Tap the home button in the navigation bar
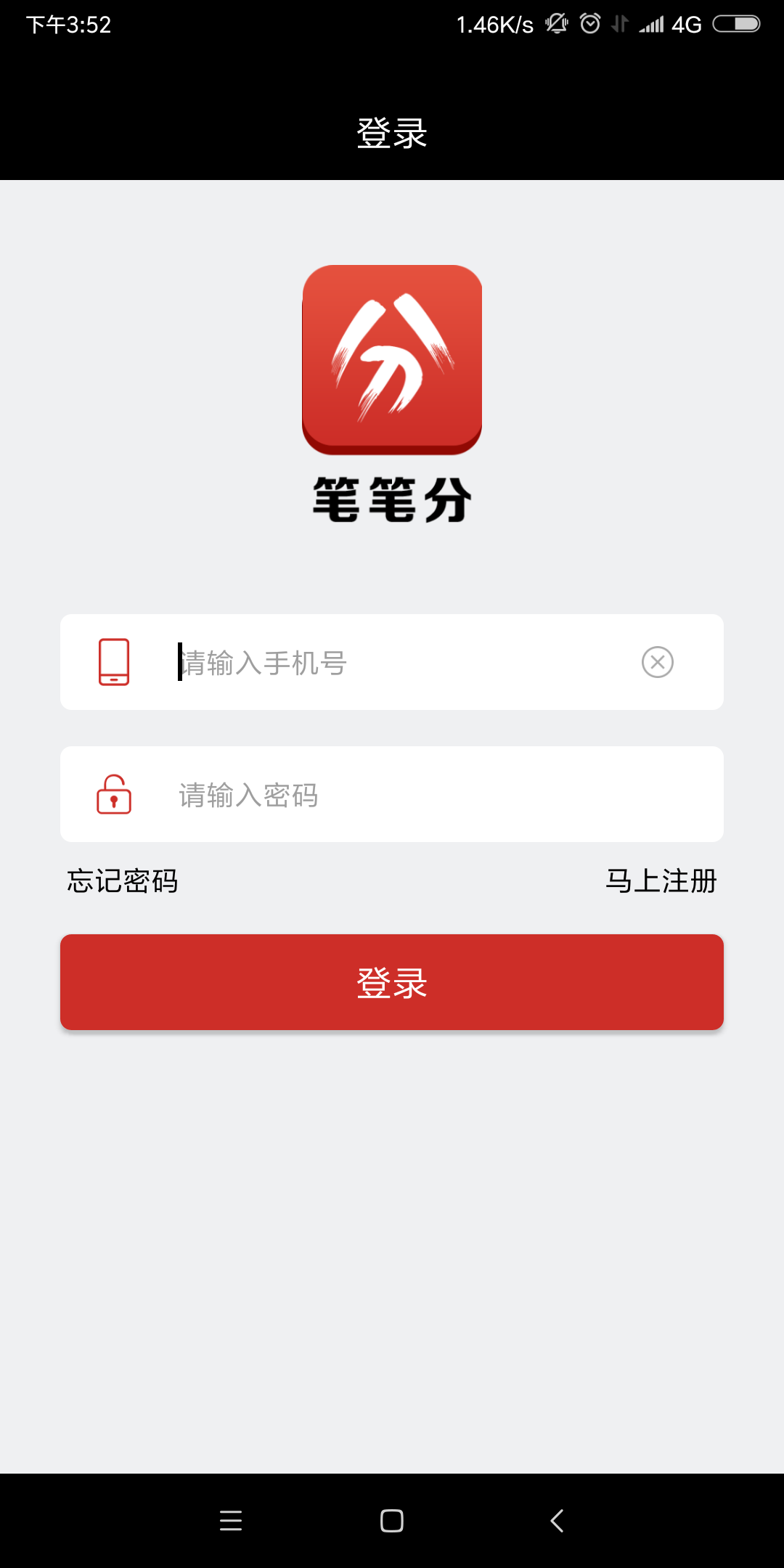 pos(391,1521)
